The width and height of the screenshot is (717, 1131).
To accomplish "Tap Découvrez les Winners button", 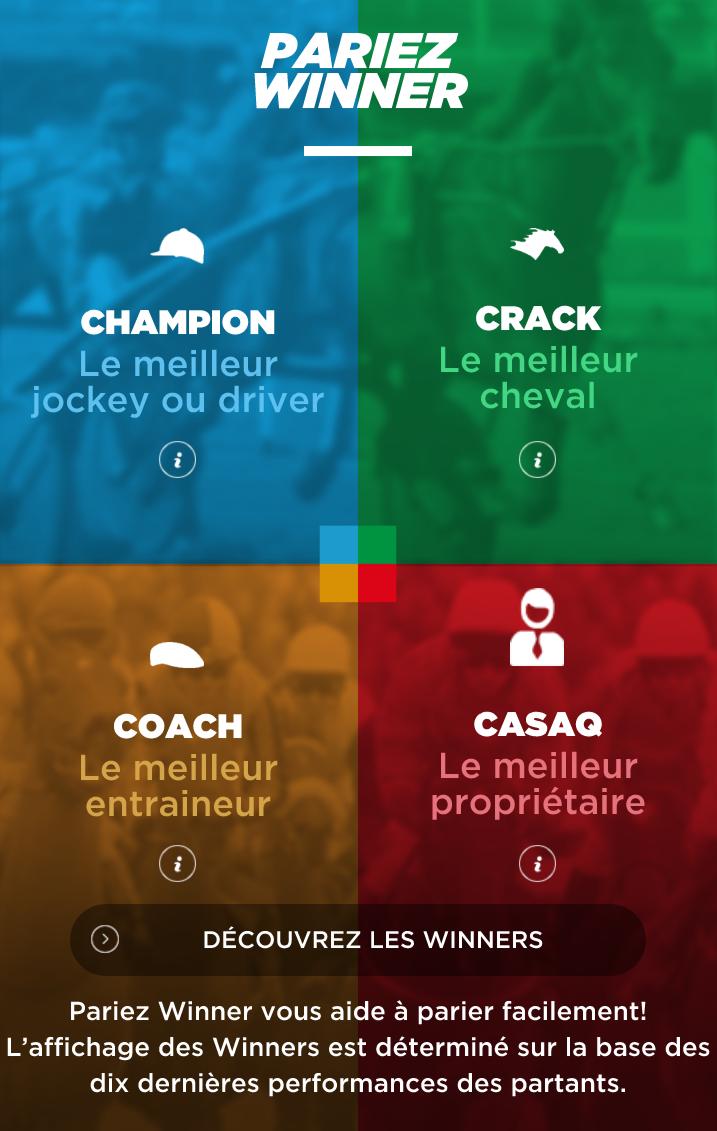I will tap(358, 940).
